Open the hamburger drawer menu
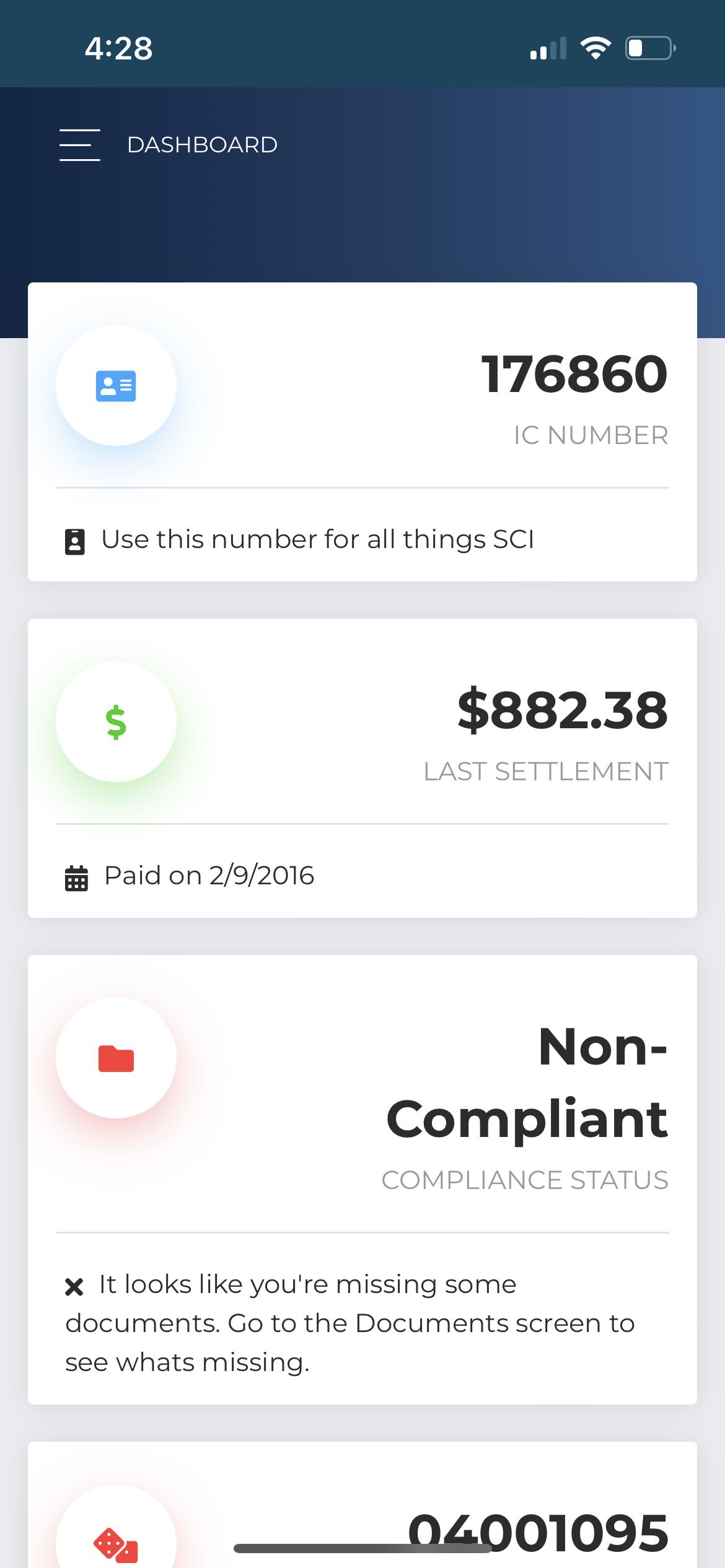 (x=80, y=145)
